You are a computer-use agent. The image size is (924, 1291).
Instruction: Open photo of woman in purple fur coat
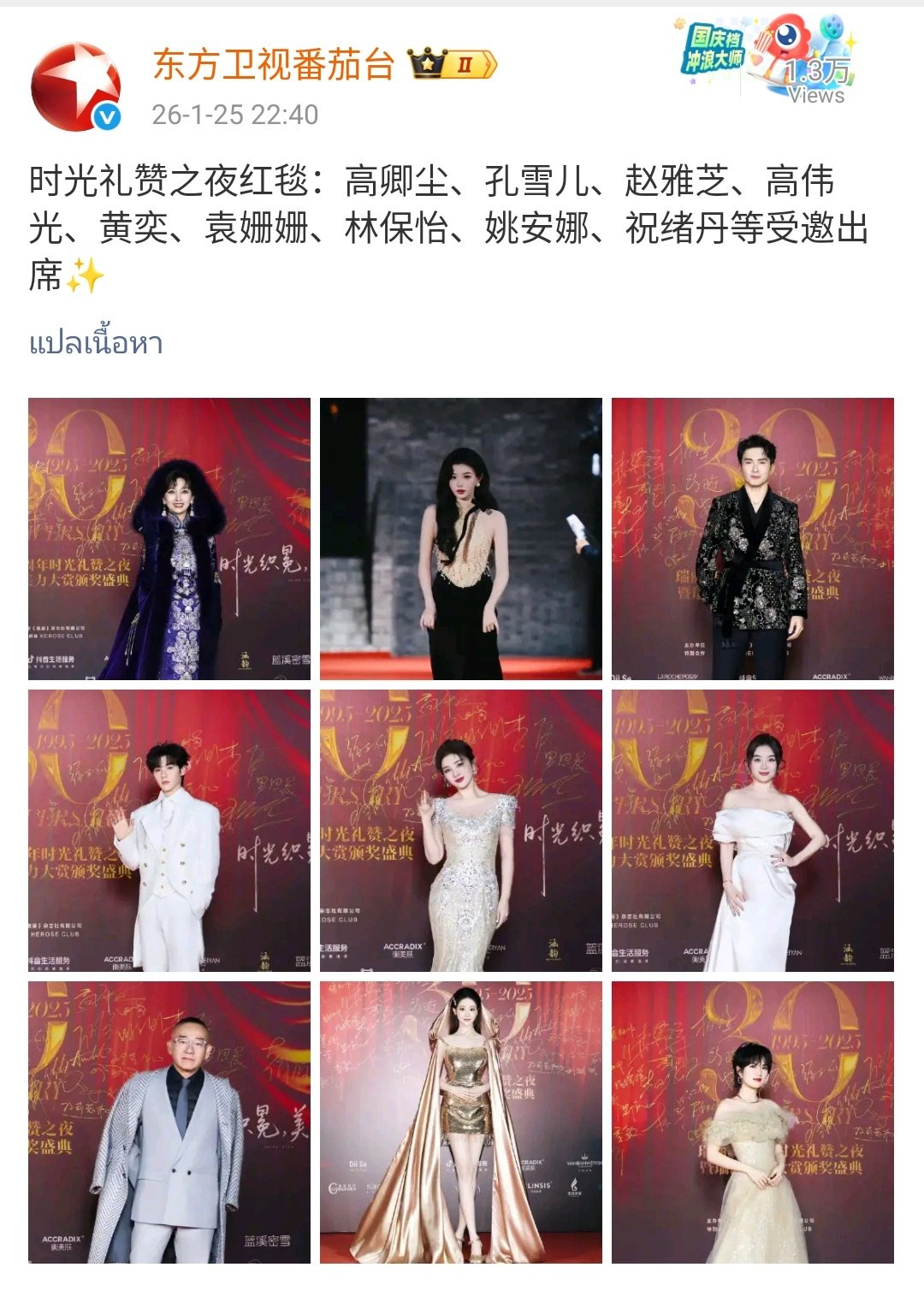point(169,539)
